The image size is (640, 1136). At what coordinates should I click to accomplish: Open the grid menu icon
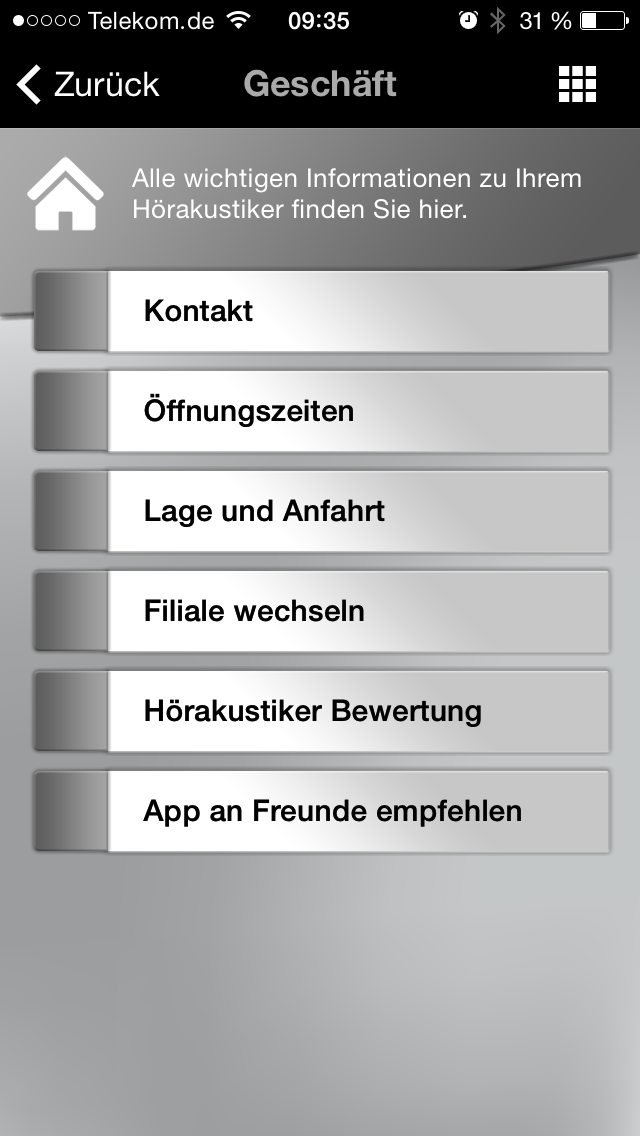click(577, 84)
